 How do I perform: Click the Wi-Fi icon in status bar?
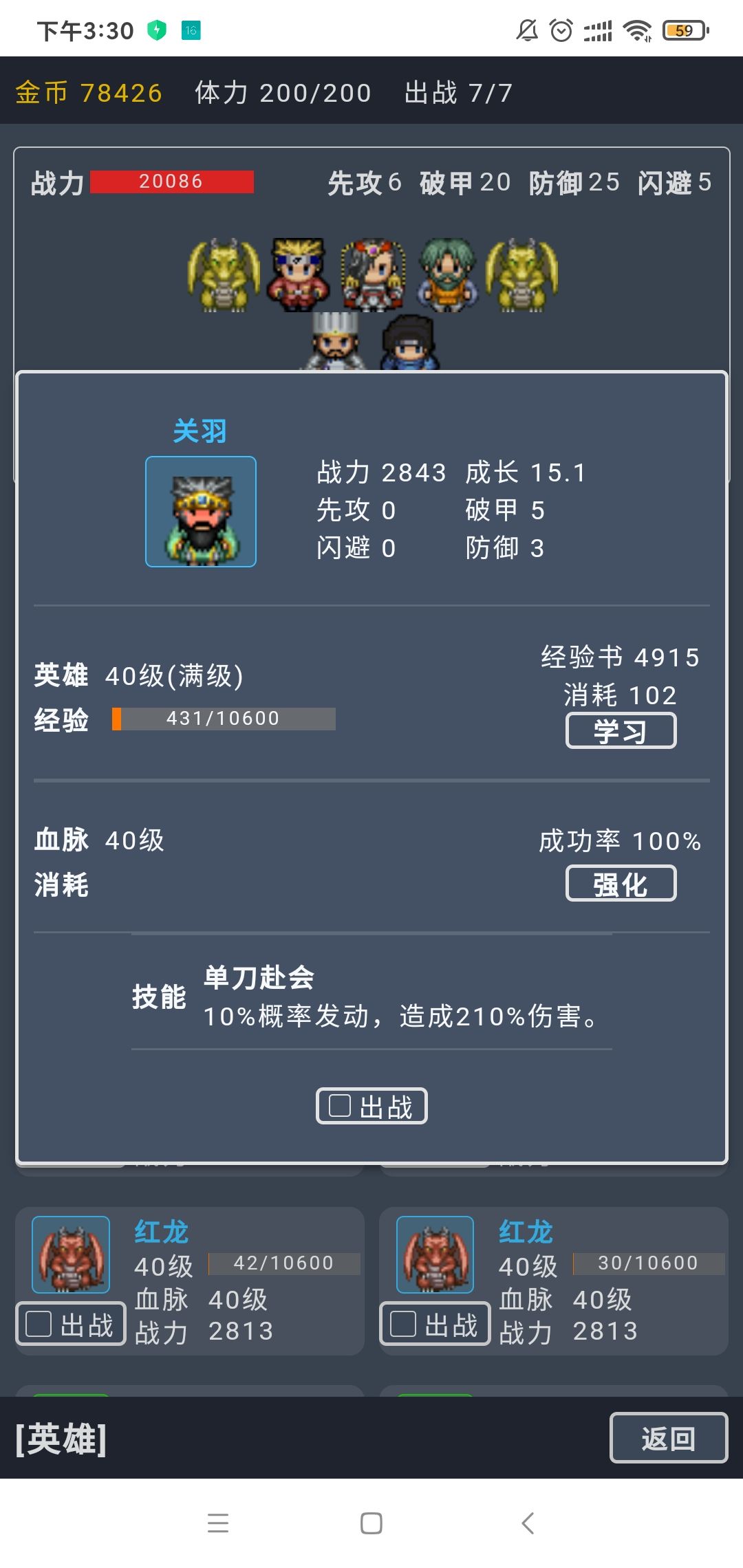pos(636,29)
